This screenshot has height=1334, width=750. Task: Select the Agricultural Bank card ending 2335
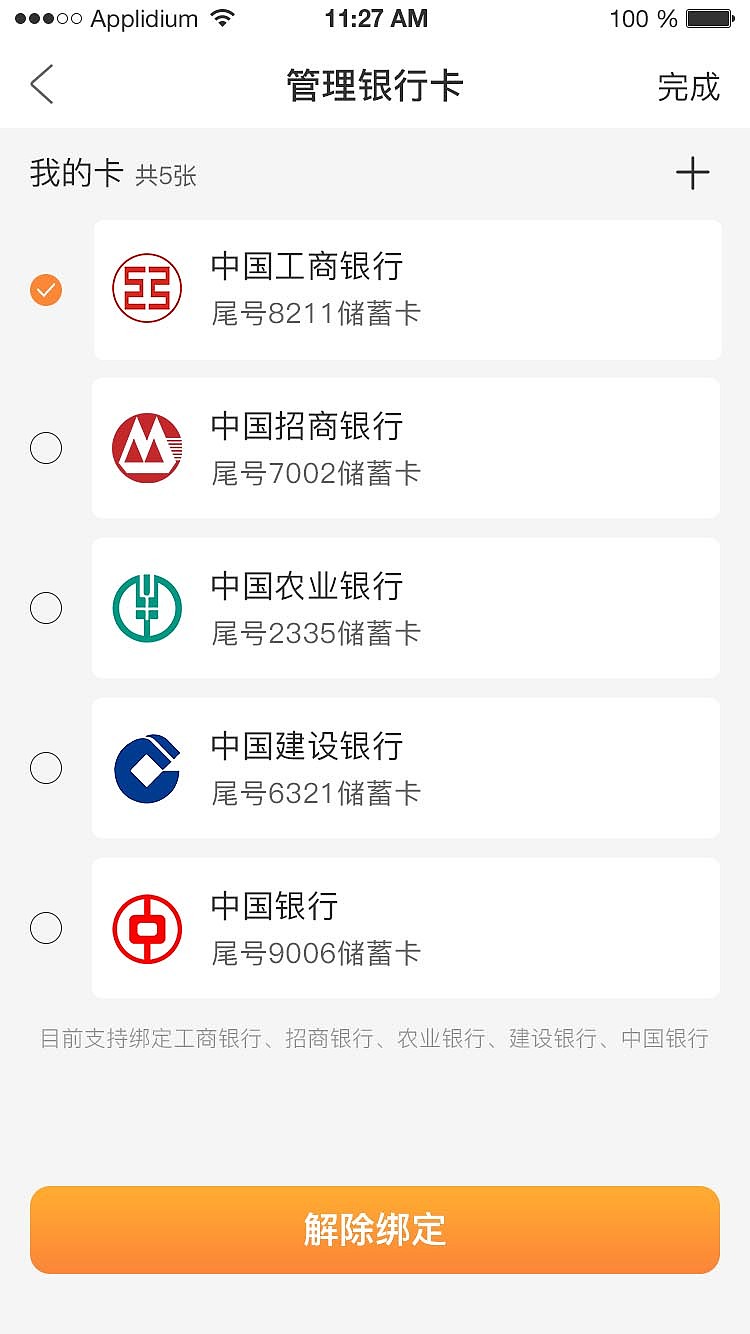(46, 608)
